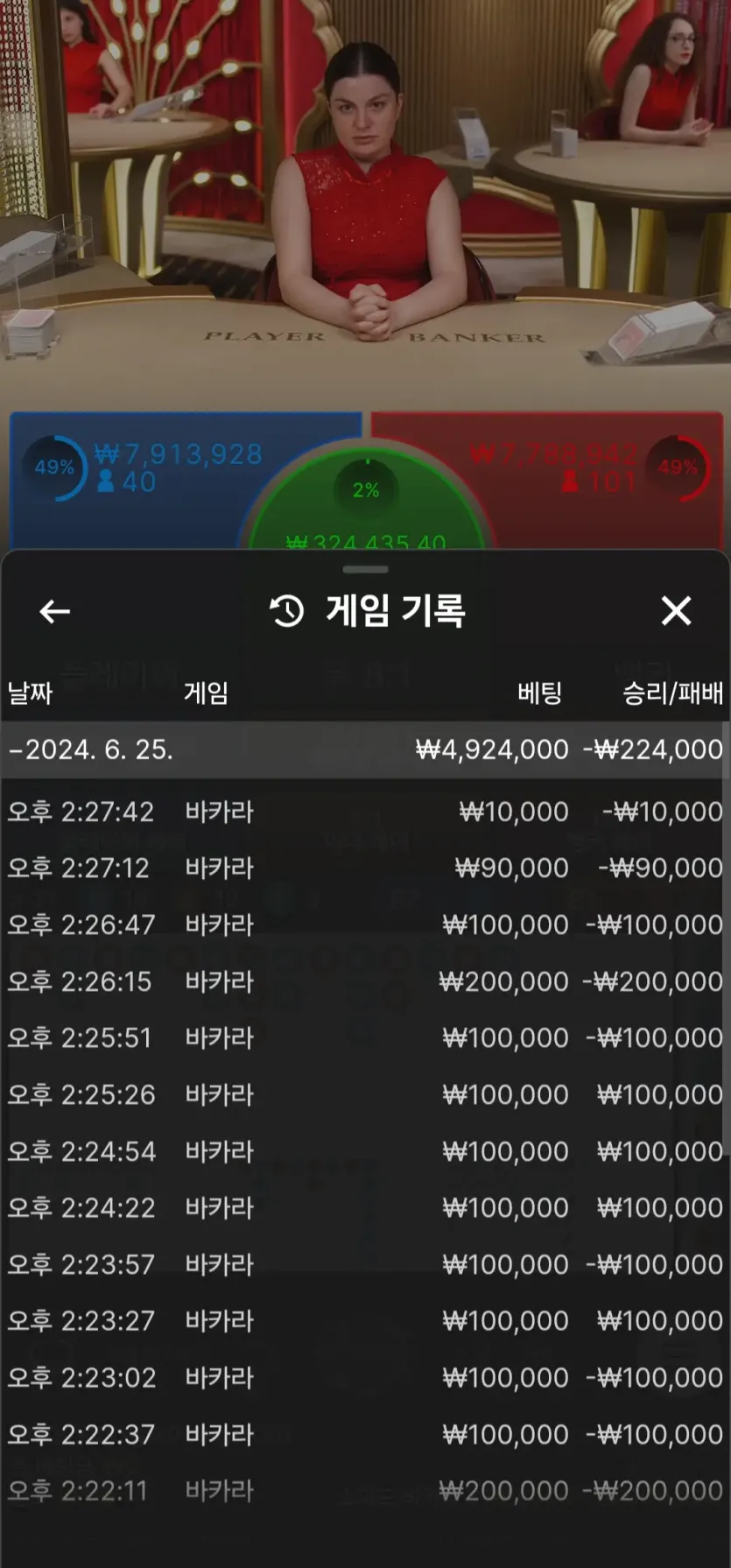
Task: Select the 오후 2:26:15 ₩200,000 bet row
Action: [365, 981]
